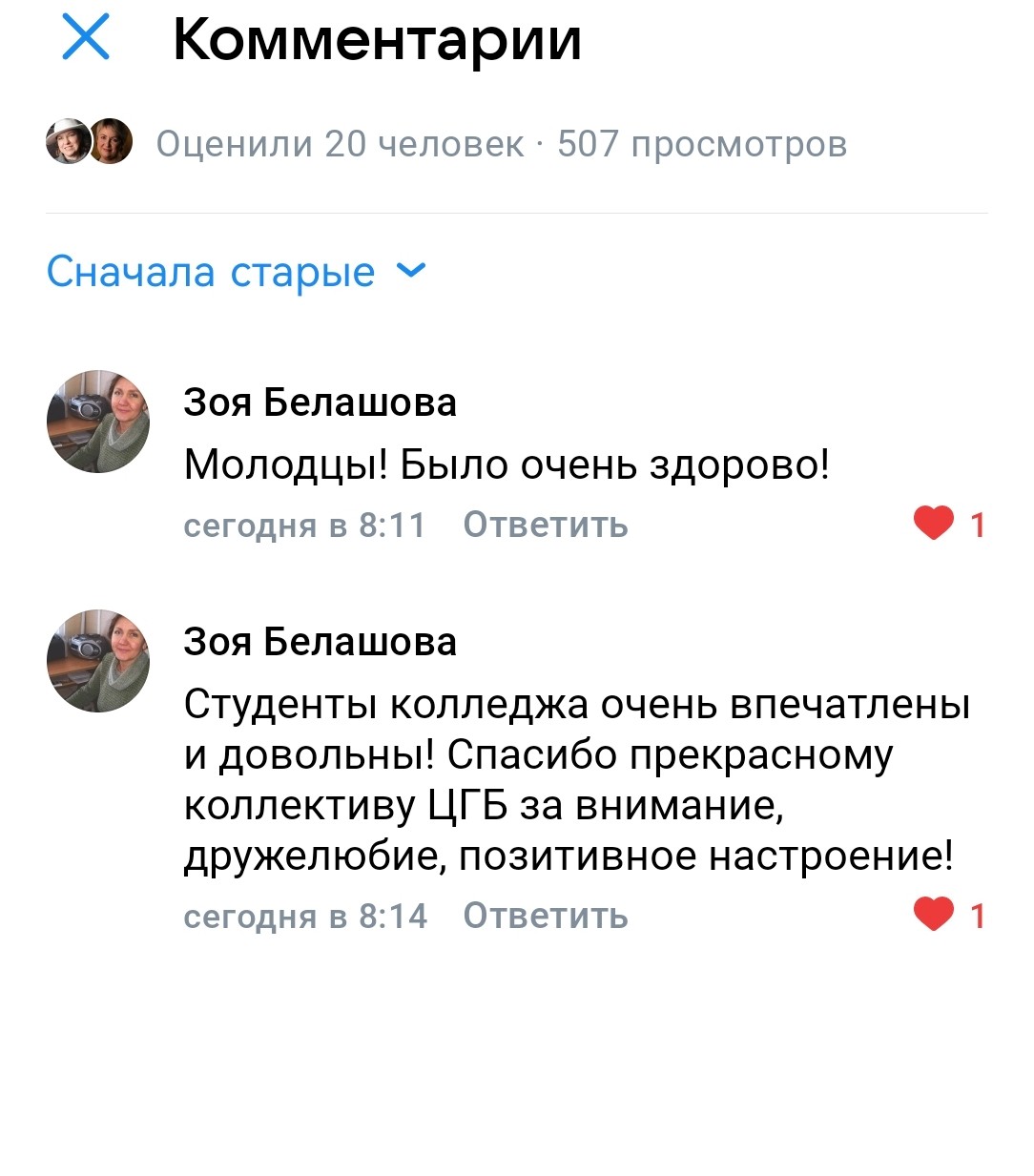1034x1176 pixels.
Task: Tap the avatar beside the 8:14 comment
Action: (x=98, y=661)
